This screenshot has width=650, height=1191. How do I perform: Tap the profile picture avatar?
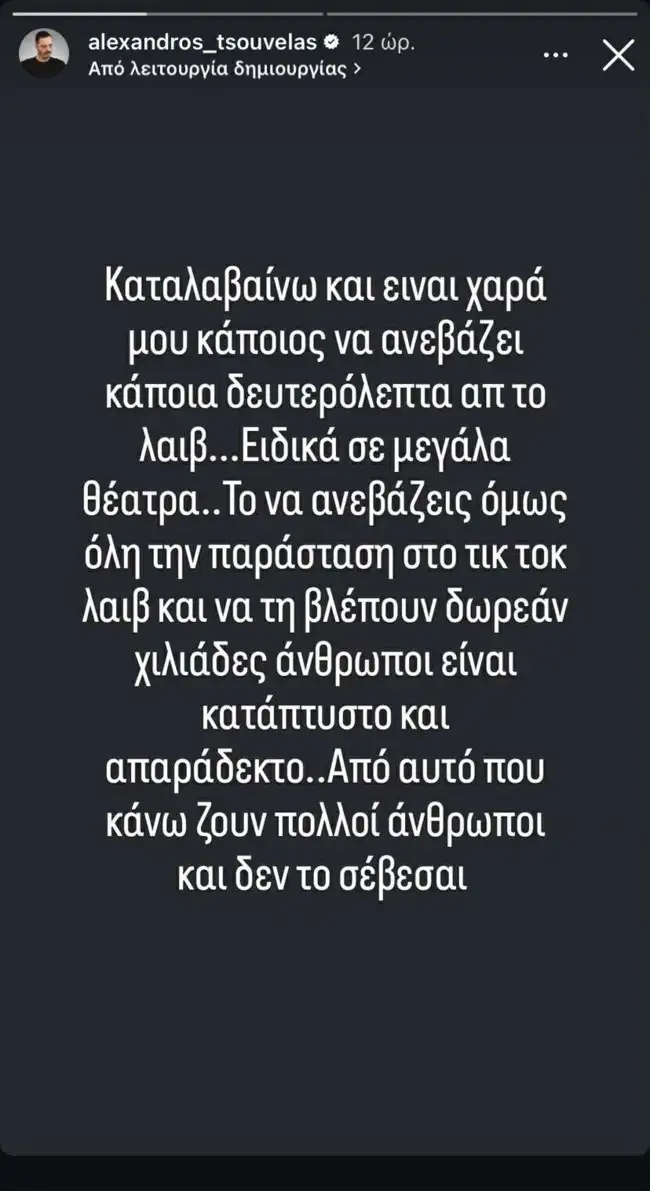(46, 56)
